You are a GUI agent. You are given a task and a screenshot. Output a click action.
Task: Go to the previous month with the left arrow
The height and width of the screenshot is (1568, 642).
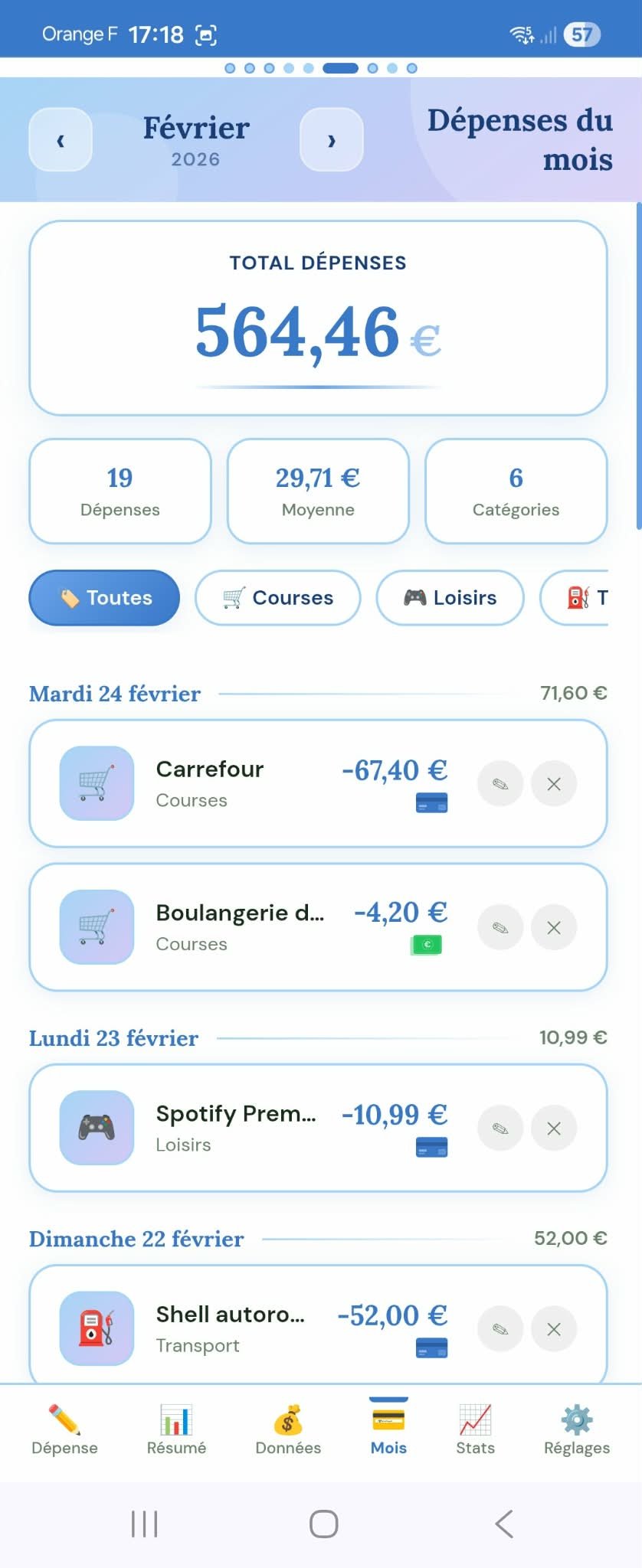coord(60,139)
